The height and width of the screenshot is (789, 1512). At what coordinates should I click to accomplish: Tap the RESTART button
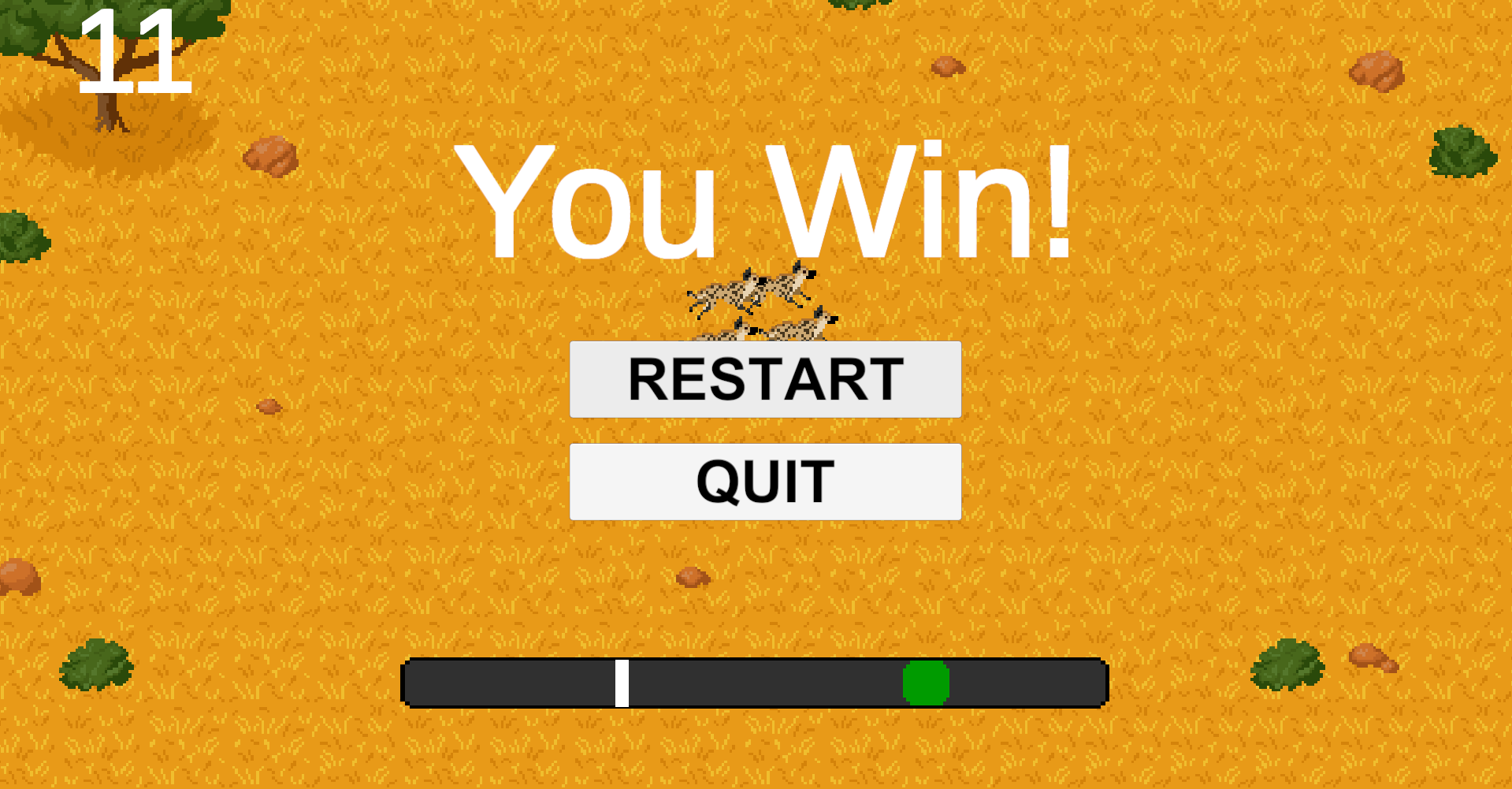765,379
